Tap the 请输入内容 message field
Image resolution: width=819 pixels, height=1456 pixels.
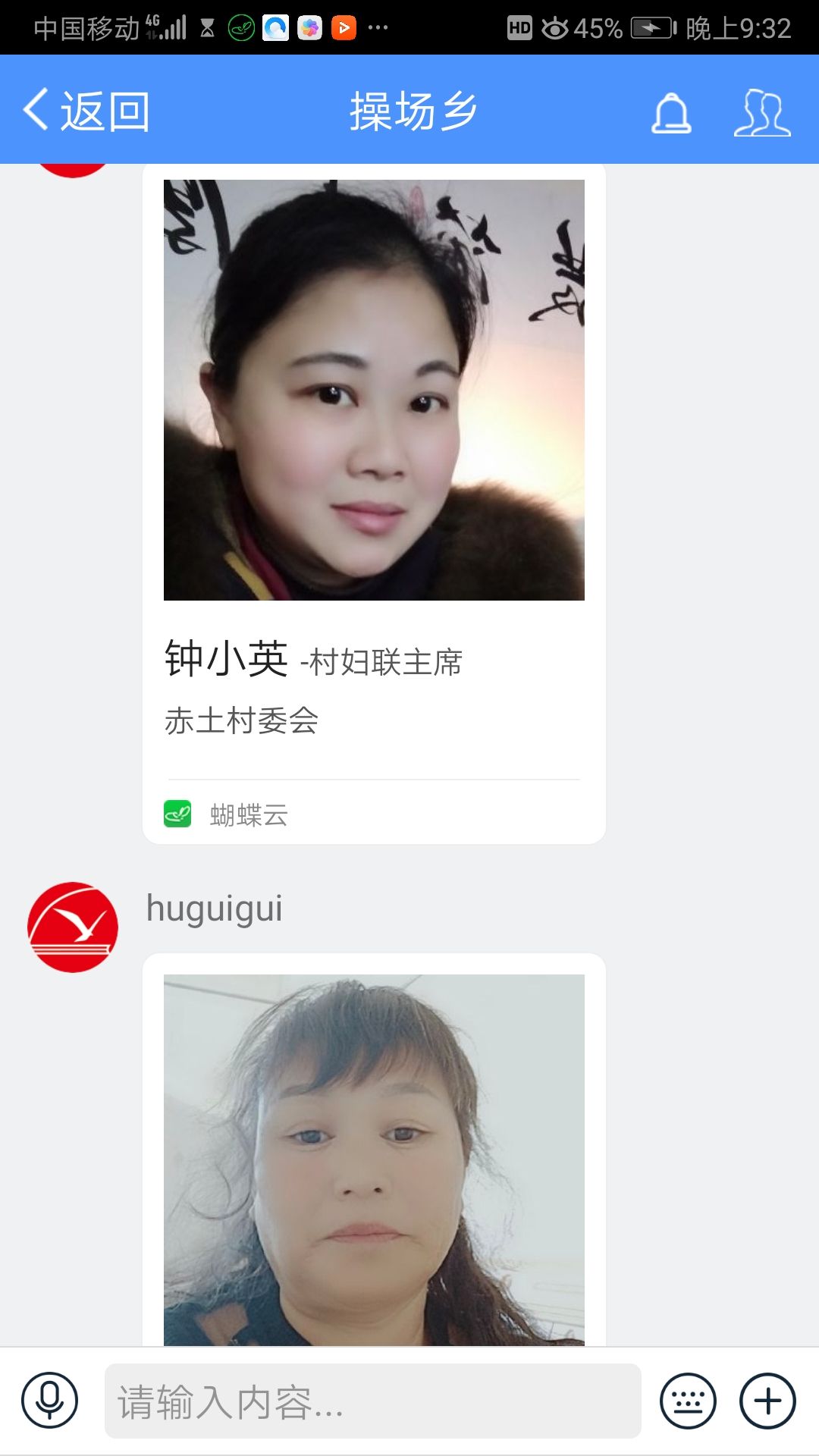(x=372, y=1401)
